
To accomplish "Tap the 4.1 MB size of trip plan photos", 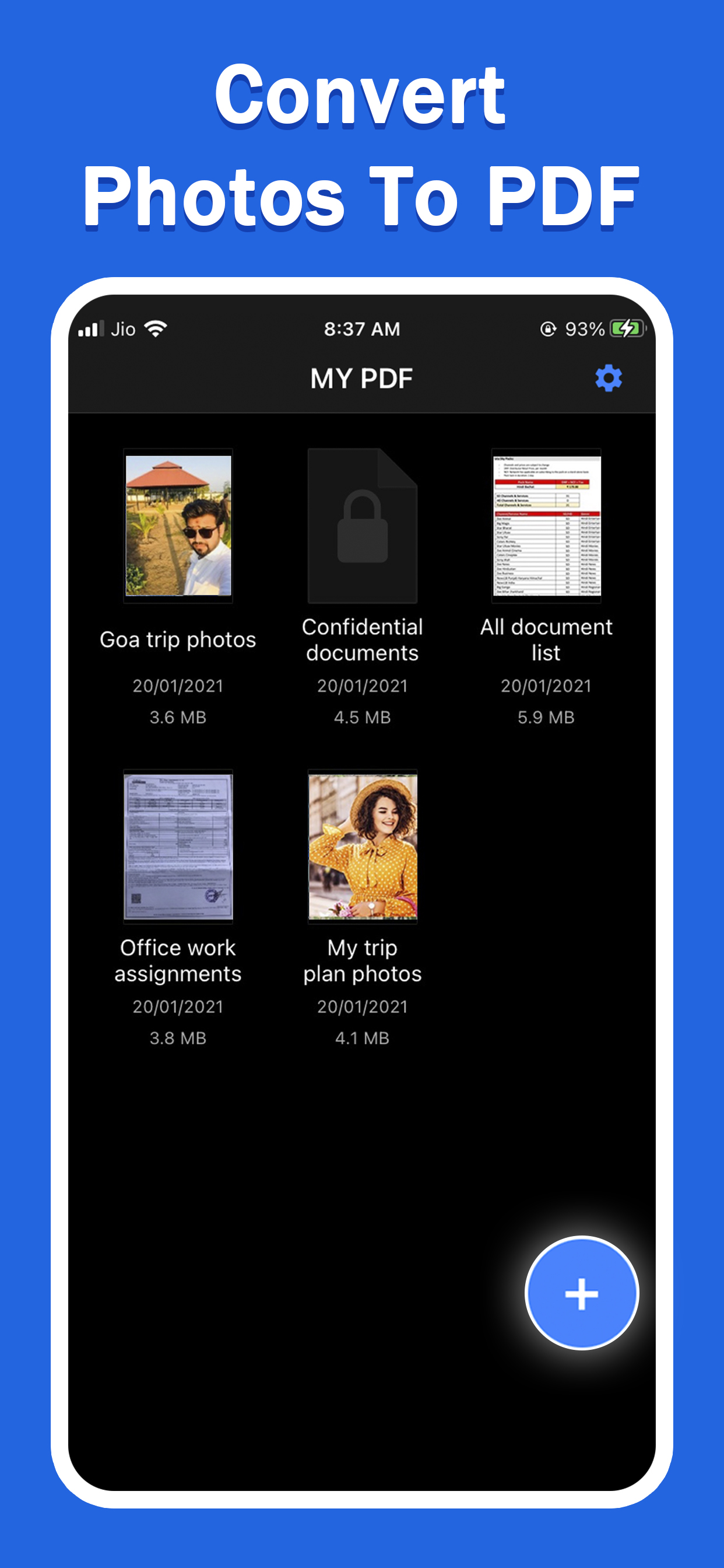I will (x=362, y=1038).
